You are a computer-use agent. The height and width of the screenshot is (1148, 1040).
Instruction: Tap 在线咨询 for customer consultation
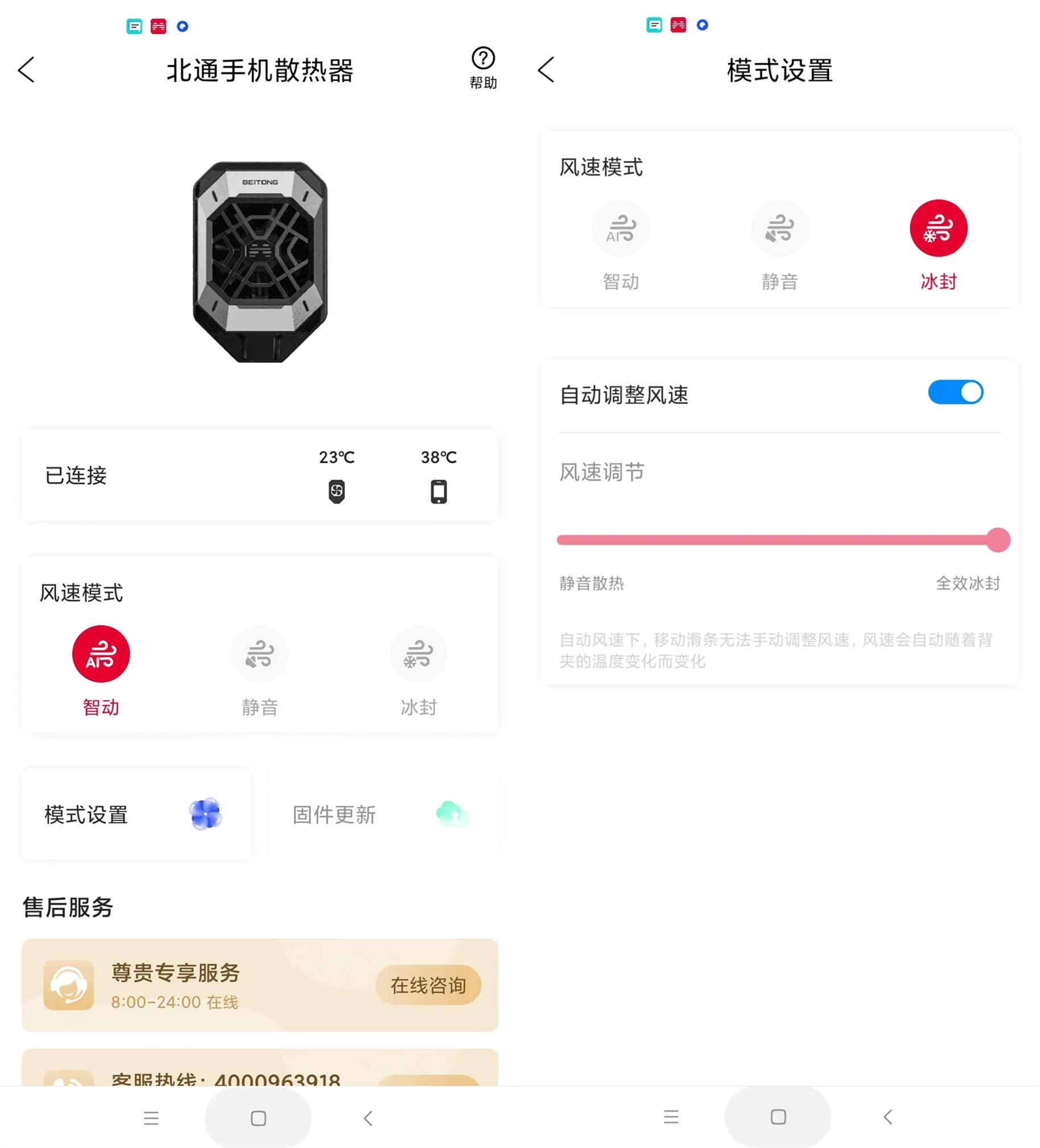point(429,985)
